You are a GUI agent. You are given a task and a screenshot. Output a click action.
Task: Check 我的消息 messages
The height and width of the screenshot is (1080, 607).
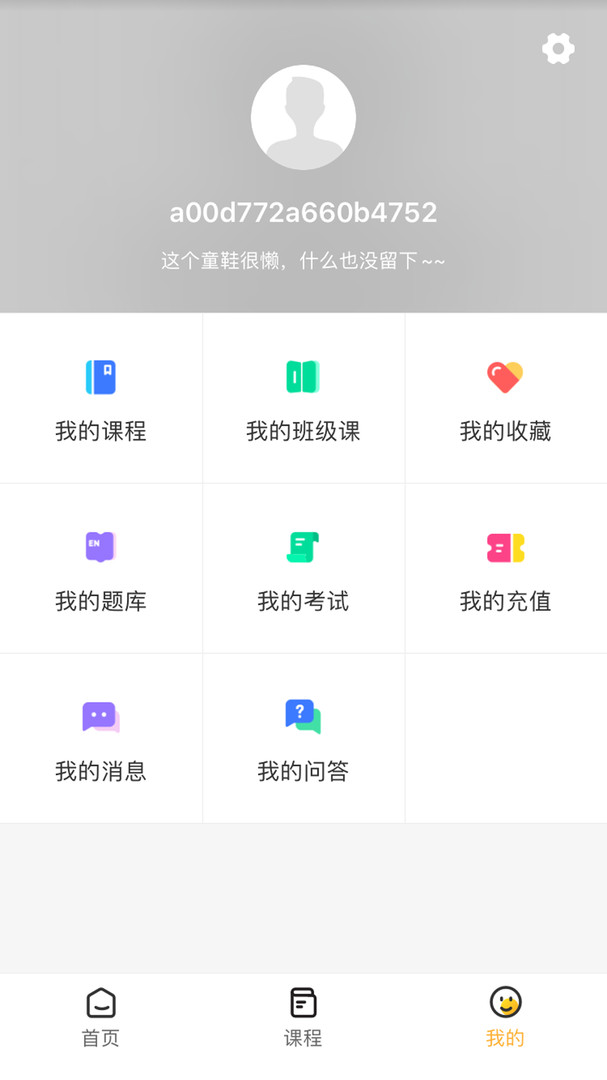point(101,738)
